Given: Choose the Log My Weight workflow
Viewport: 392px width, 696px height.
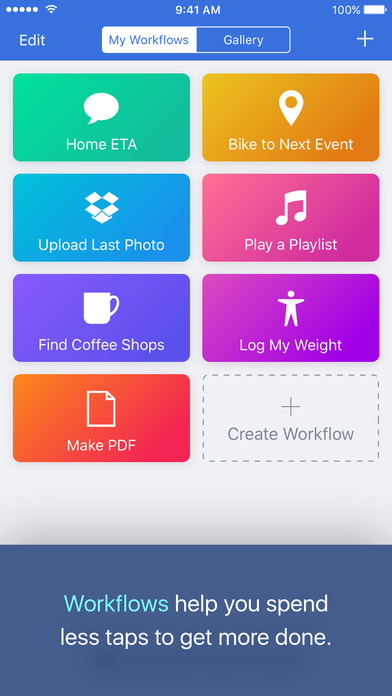Looking at the screenshot, I should (x=291, y=318).
